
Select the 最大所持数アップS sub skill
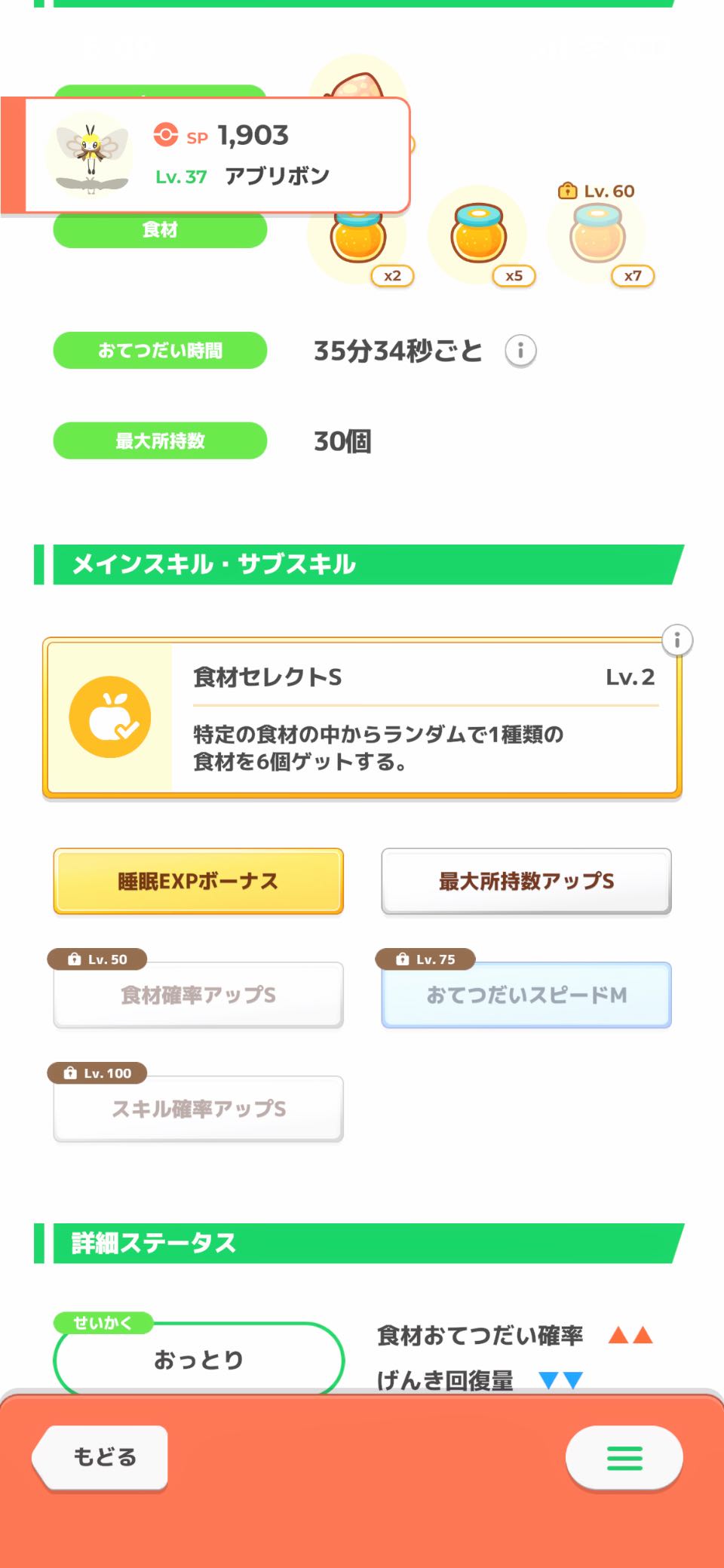(x=526, y=881)
